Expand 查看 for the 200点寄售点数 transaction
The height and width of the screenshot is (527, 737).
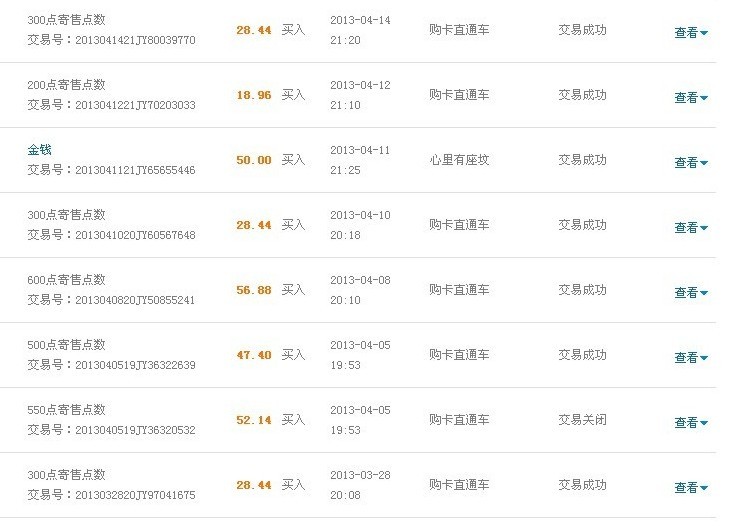tap(690, 98)
